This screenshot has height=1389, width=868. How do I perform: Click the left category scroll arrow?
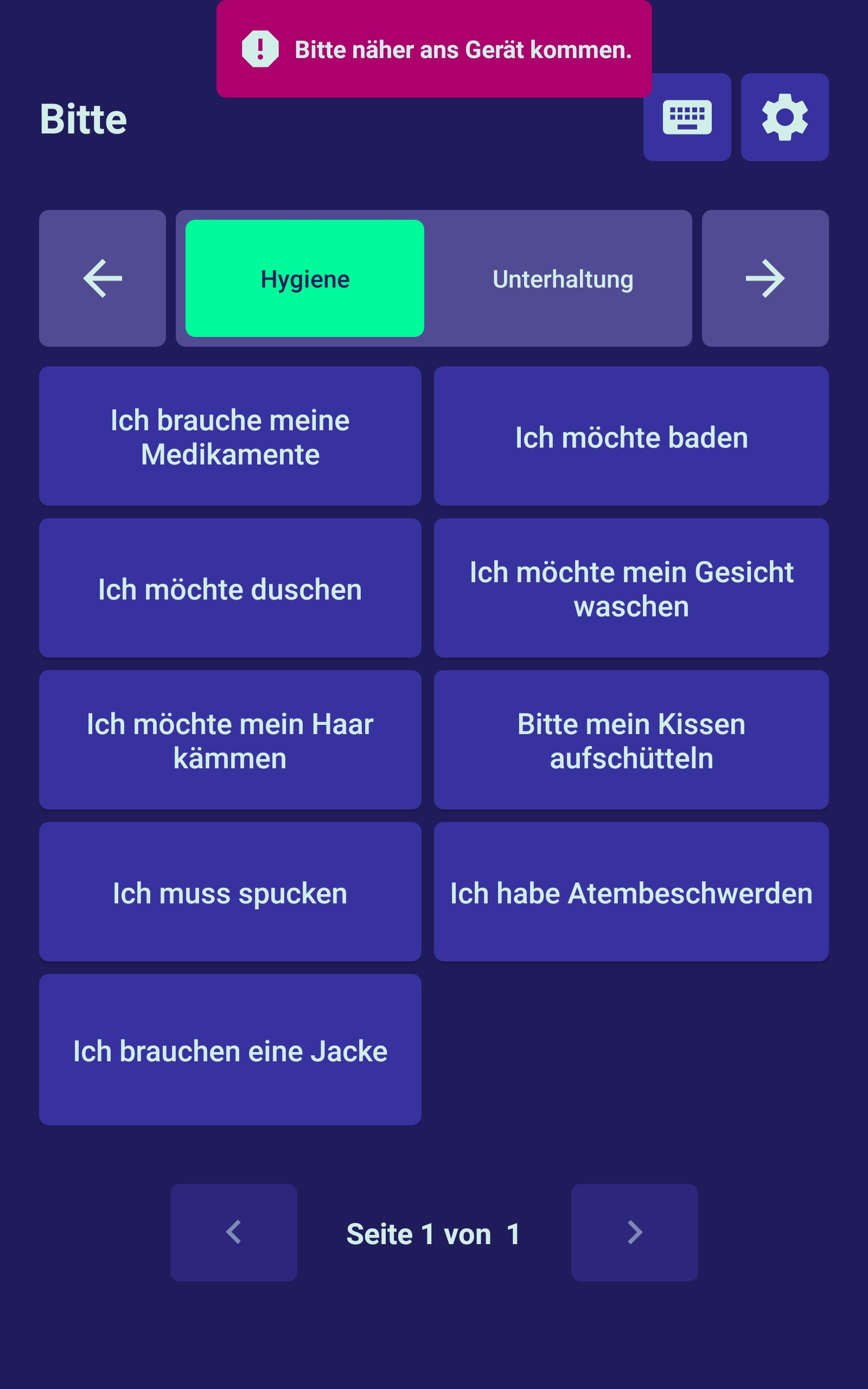click(102, 278)
